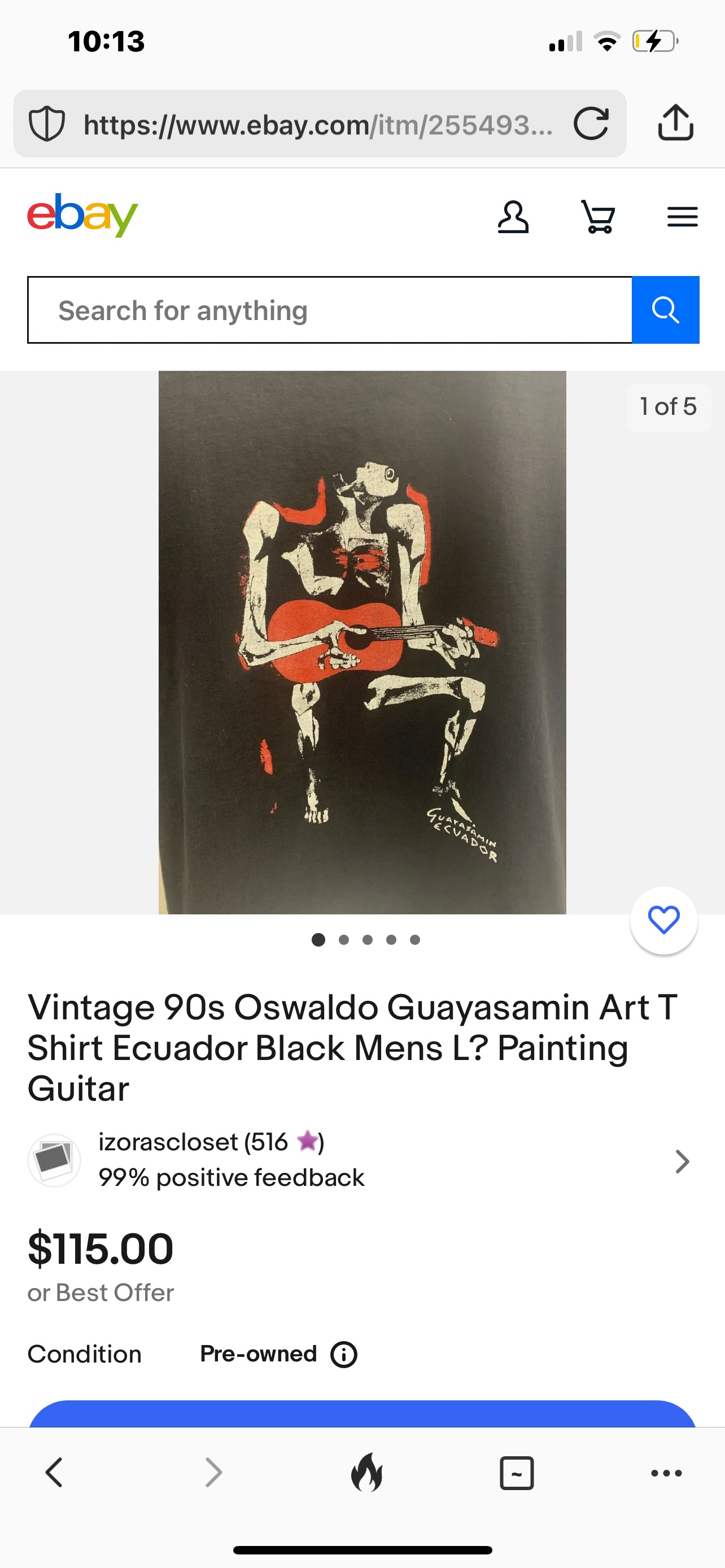This screenshot has height=1568, width=725.
Task: Start a search with the magnifier button
Action: (x=665, y=310)
